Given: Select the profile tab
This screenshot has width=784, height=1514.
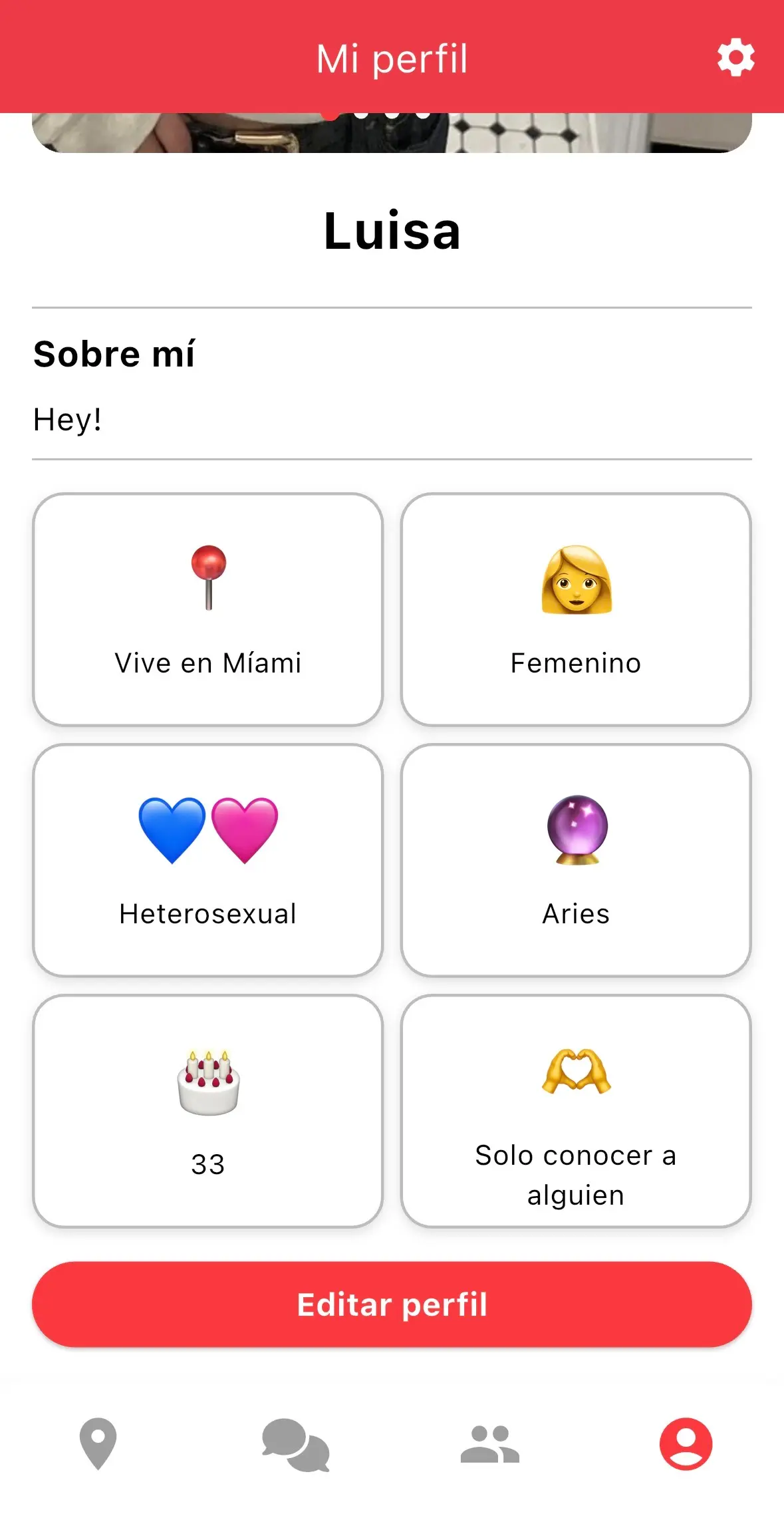Looking at the screenshot, I should pos(686,1443).
